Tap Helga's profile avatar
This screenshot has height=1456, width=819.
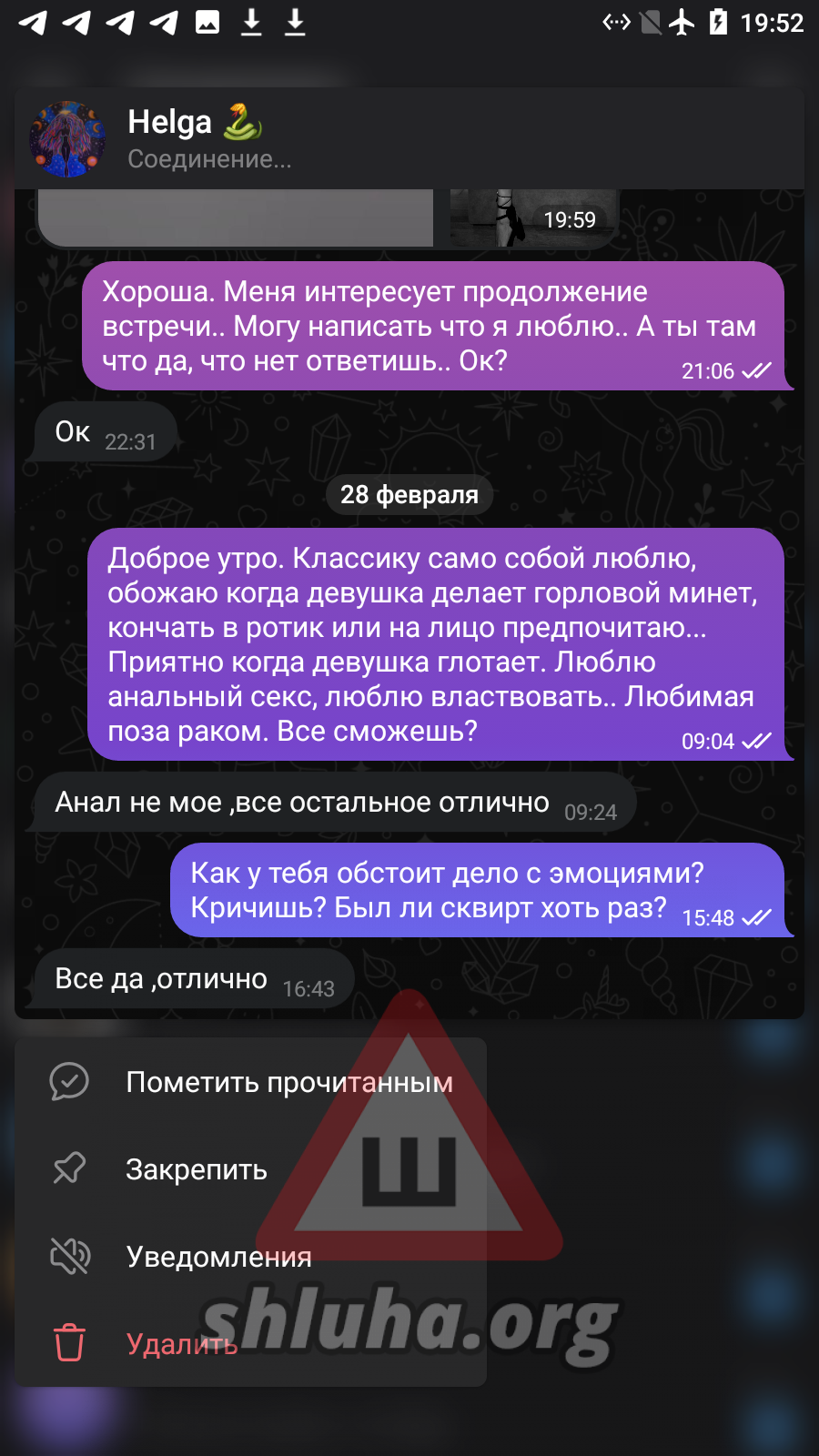pos(67,139)
